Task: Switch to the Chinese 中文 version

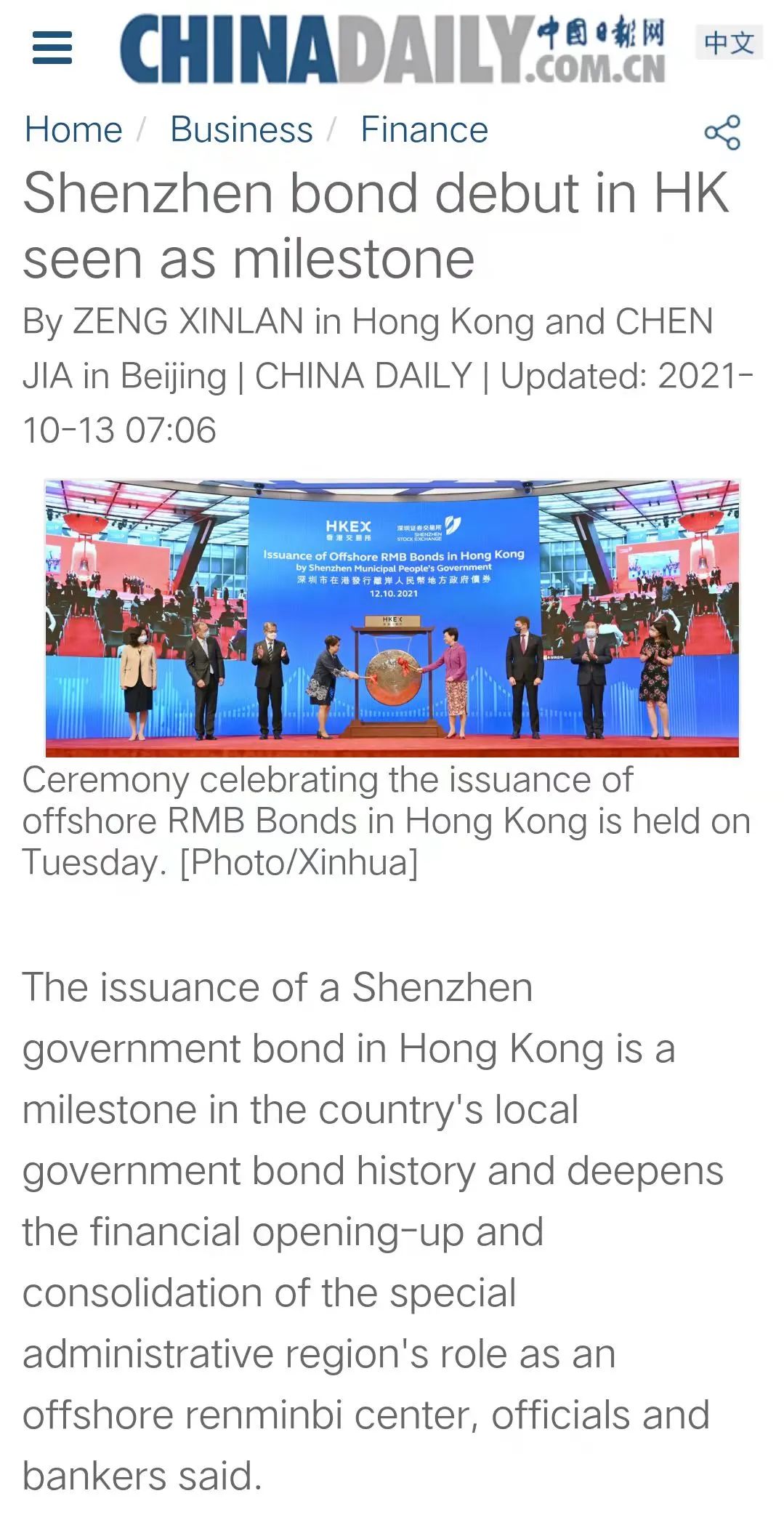Action: click(x=729, y=42)
